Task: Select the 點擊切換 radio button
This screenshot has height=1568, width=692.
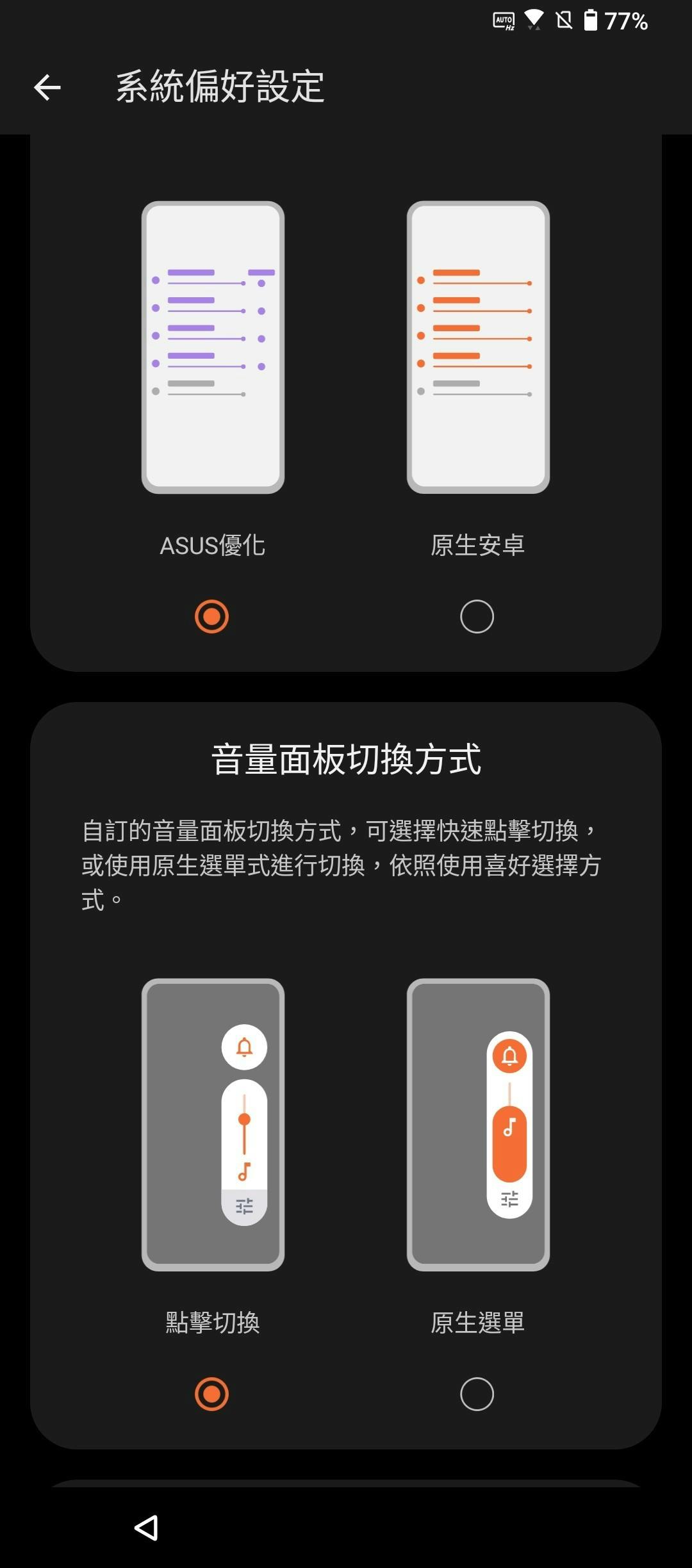Action: click(211, 1394)
